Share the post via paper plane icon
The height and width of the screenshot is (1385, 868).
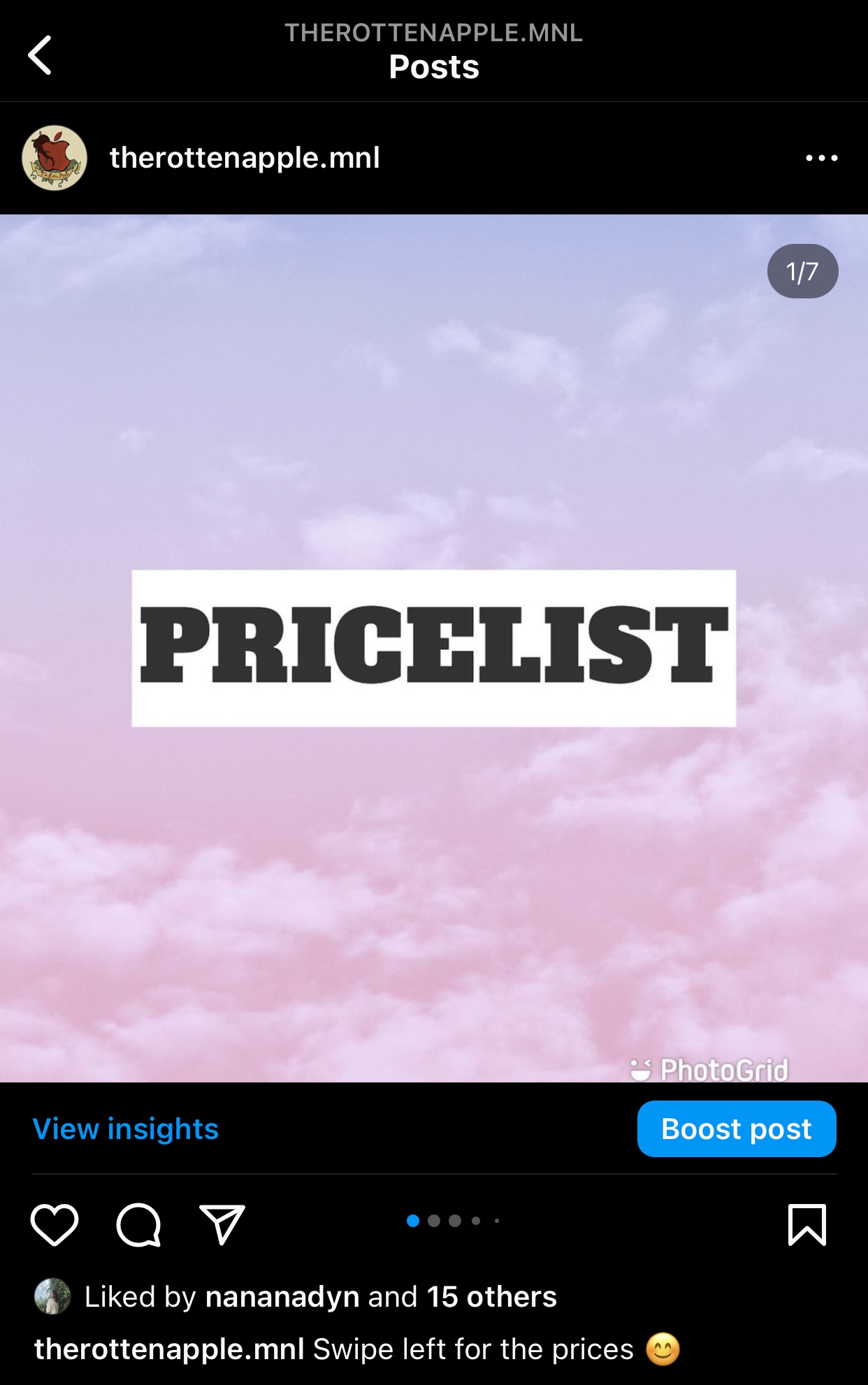tap(222, 1224)
